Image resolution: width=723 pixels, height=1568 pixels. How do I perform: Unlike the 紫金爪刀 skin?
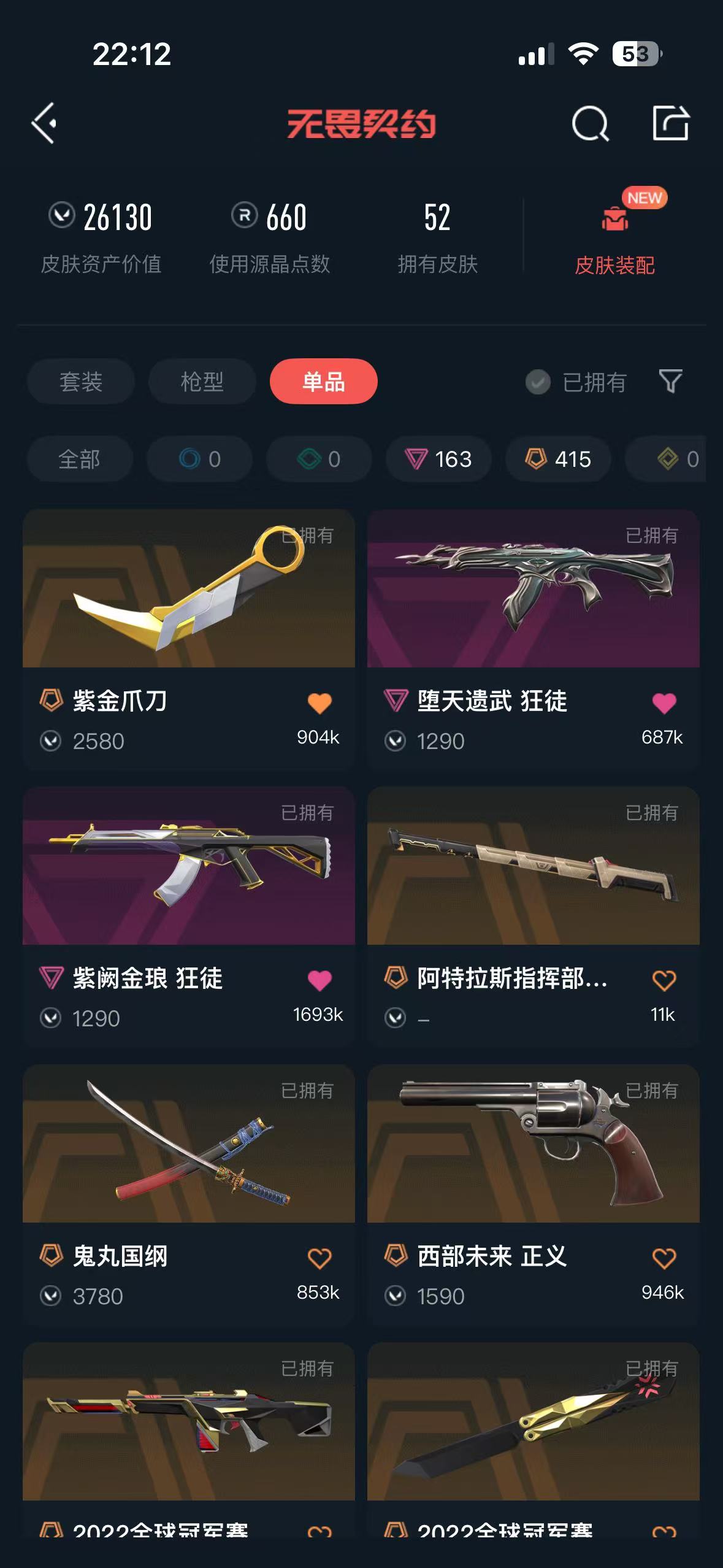click(x=319, y=703)
